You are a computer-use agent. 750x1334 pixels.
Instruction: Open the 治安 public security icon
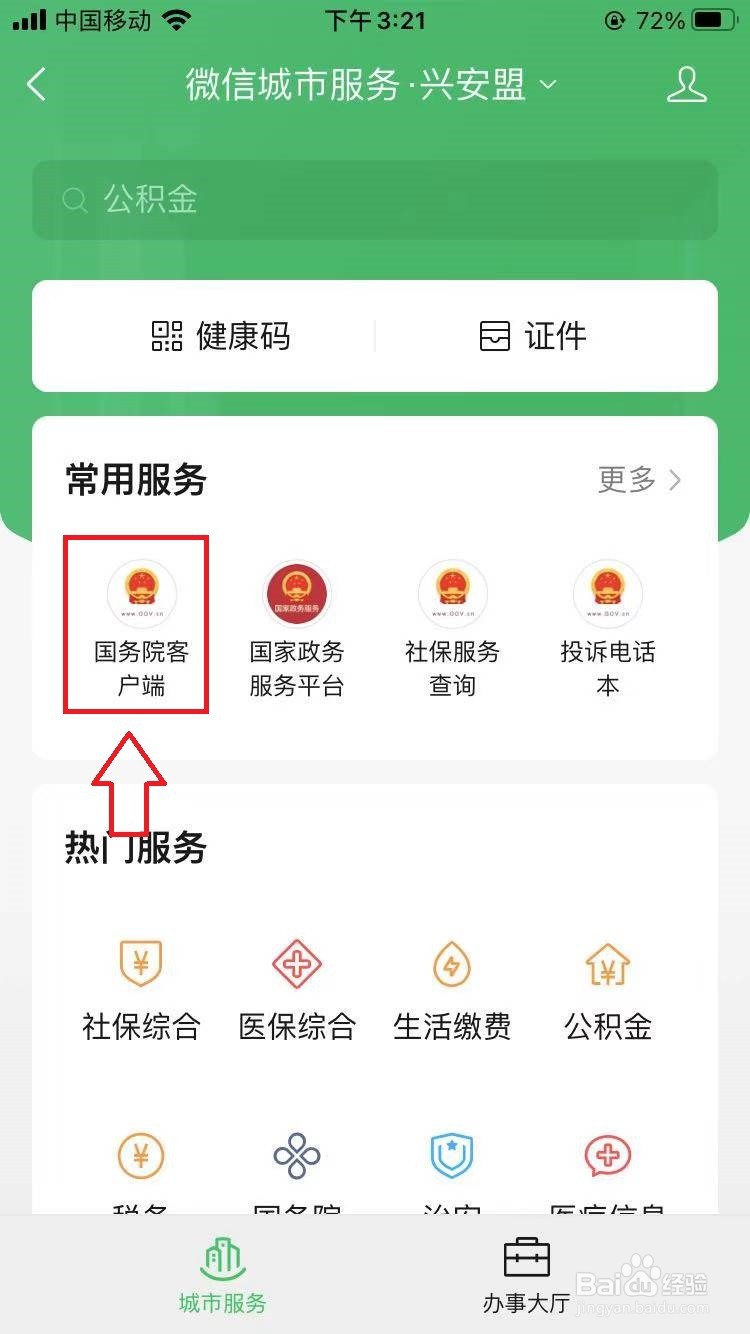click(x=453, y=1175)
